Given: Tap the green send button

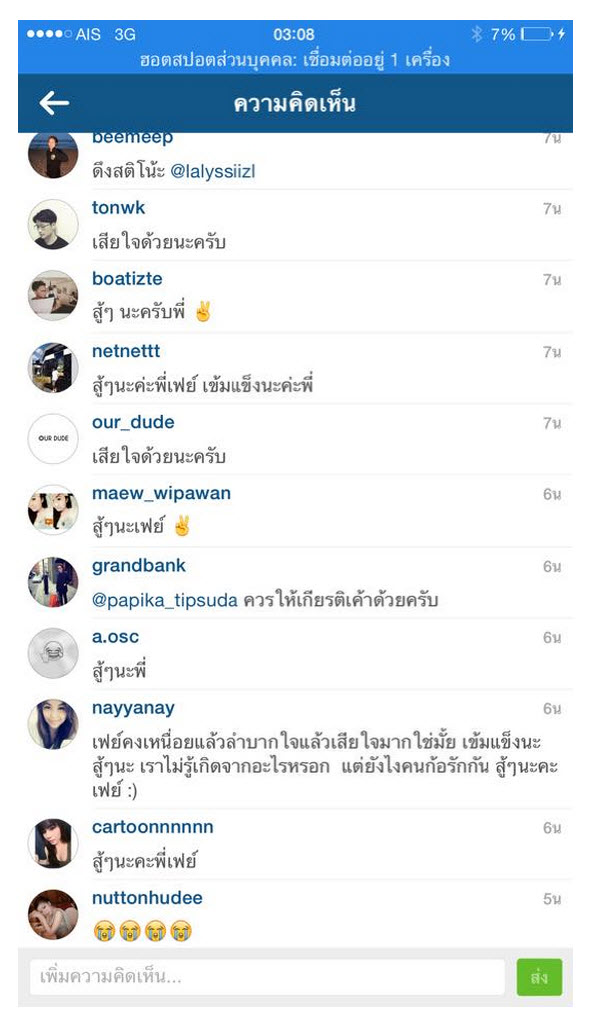Looking at the screenshot, I should [x=539, y=977].
